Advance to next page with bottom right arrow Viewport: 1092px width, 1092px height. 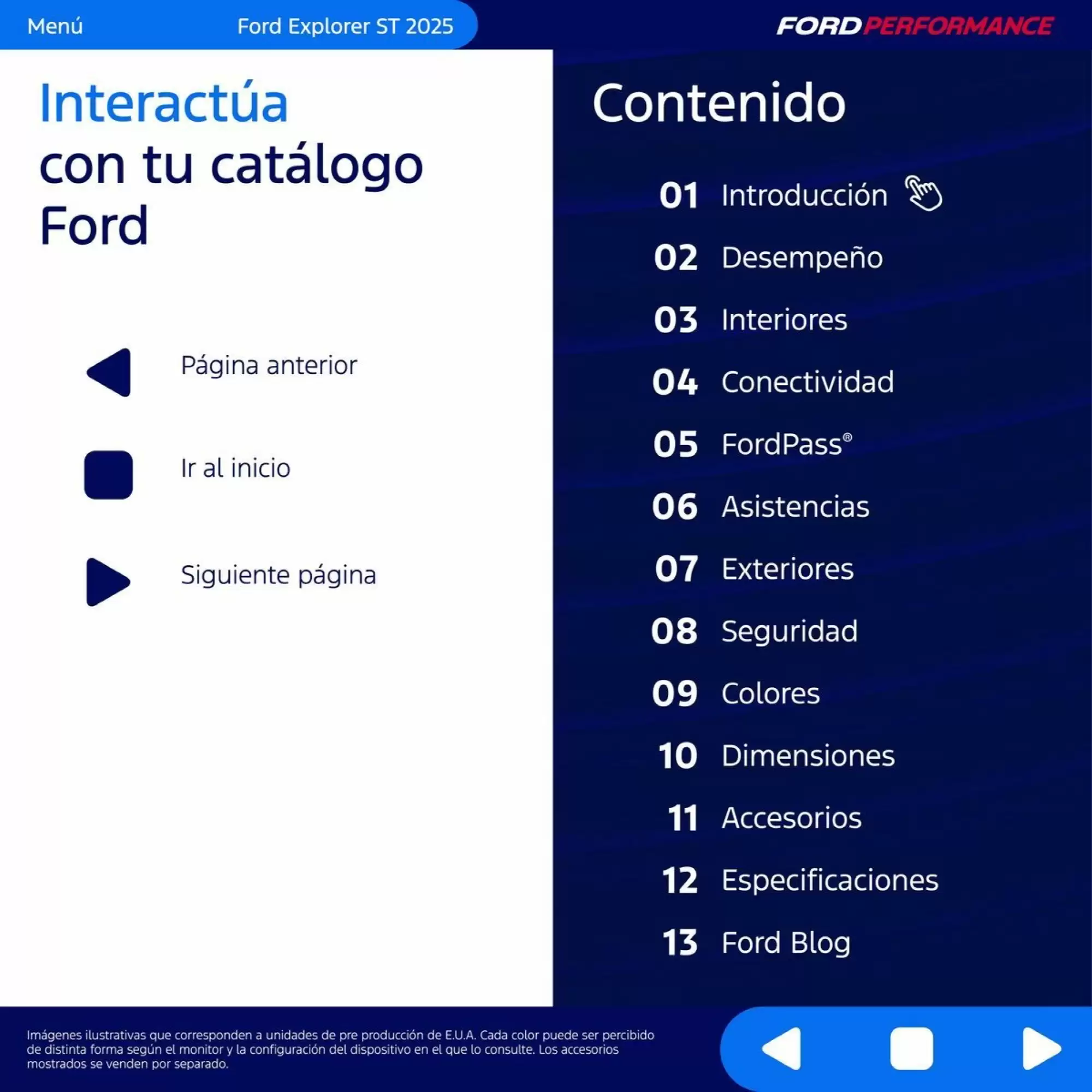coord(1041,1049)
